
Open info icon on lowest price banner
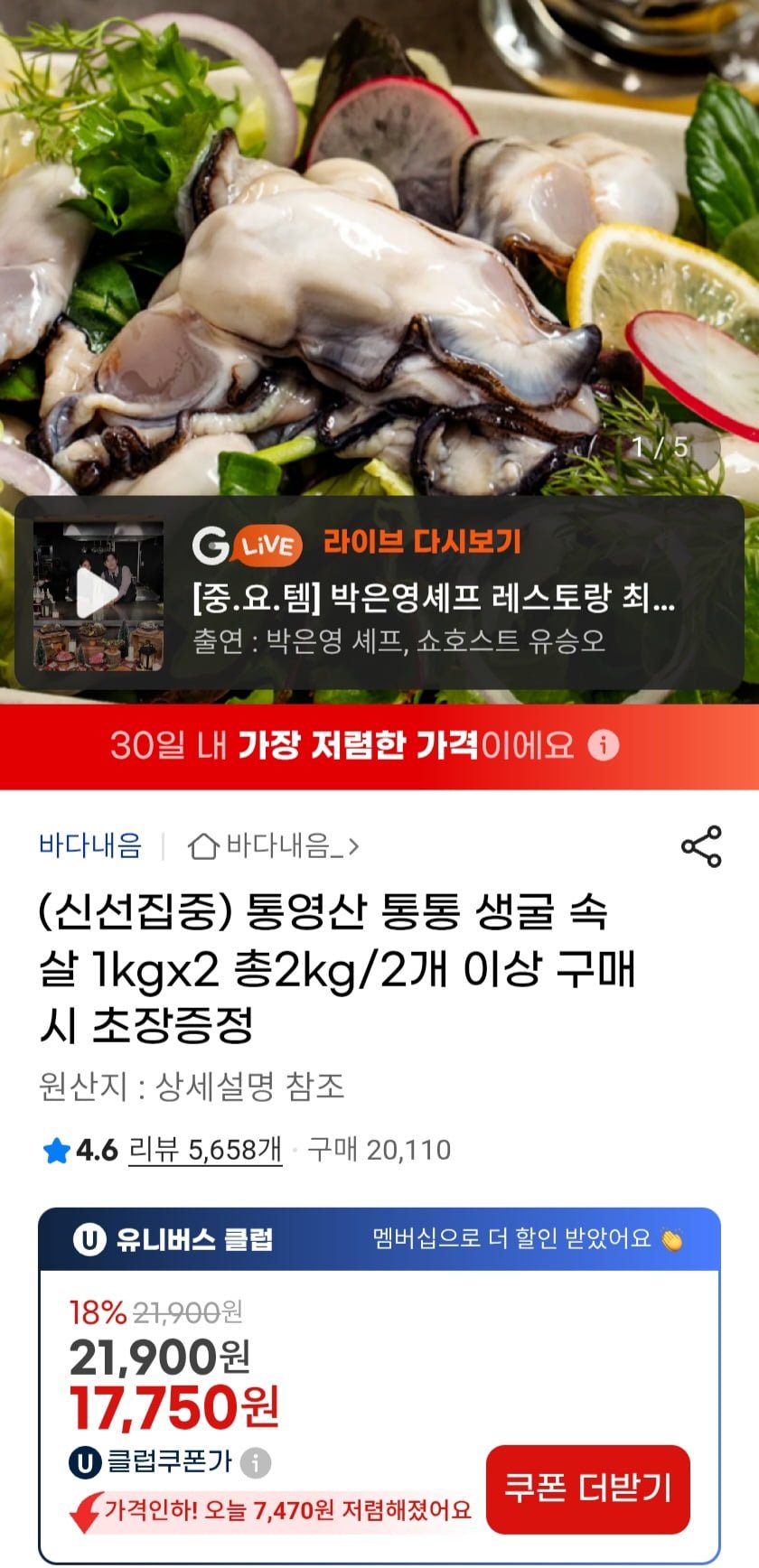coord(604,746)
